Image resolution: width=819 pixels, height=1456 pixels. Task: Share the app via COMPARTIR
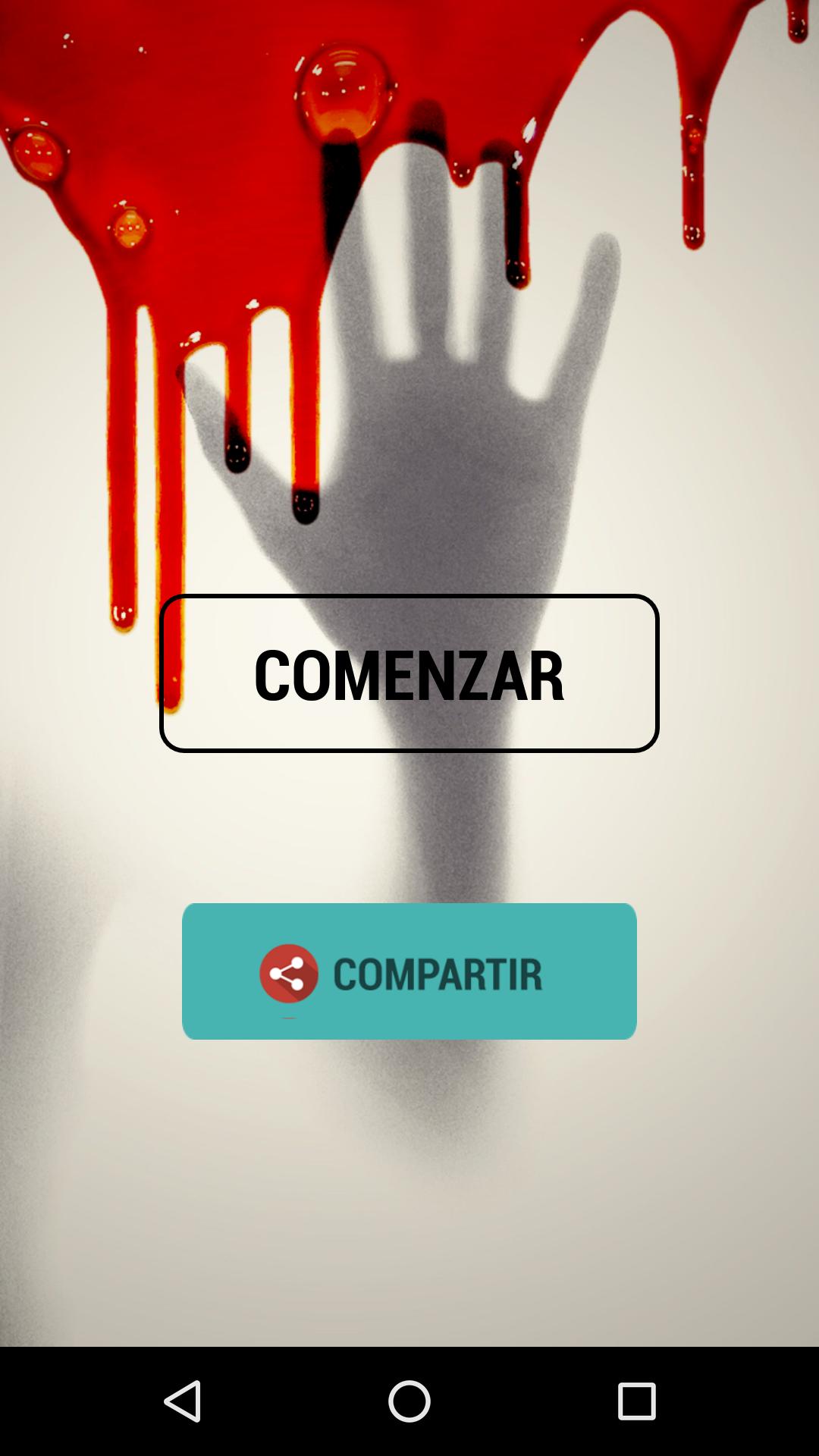tap(409, 971)
